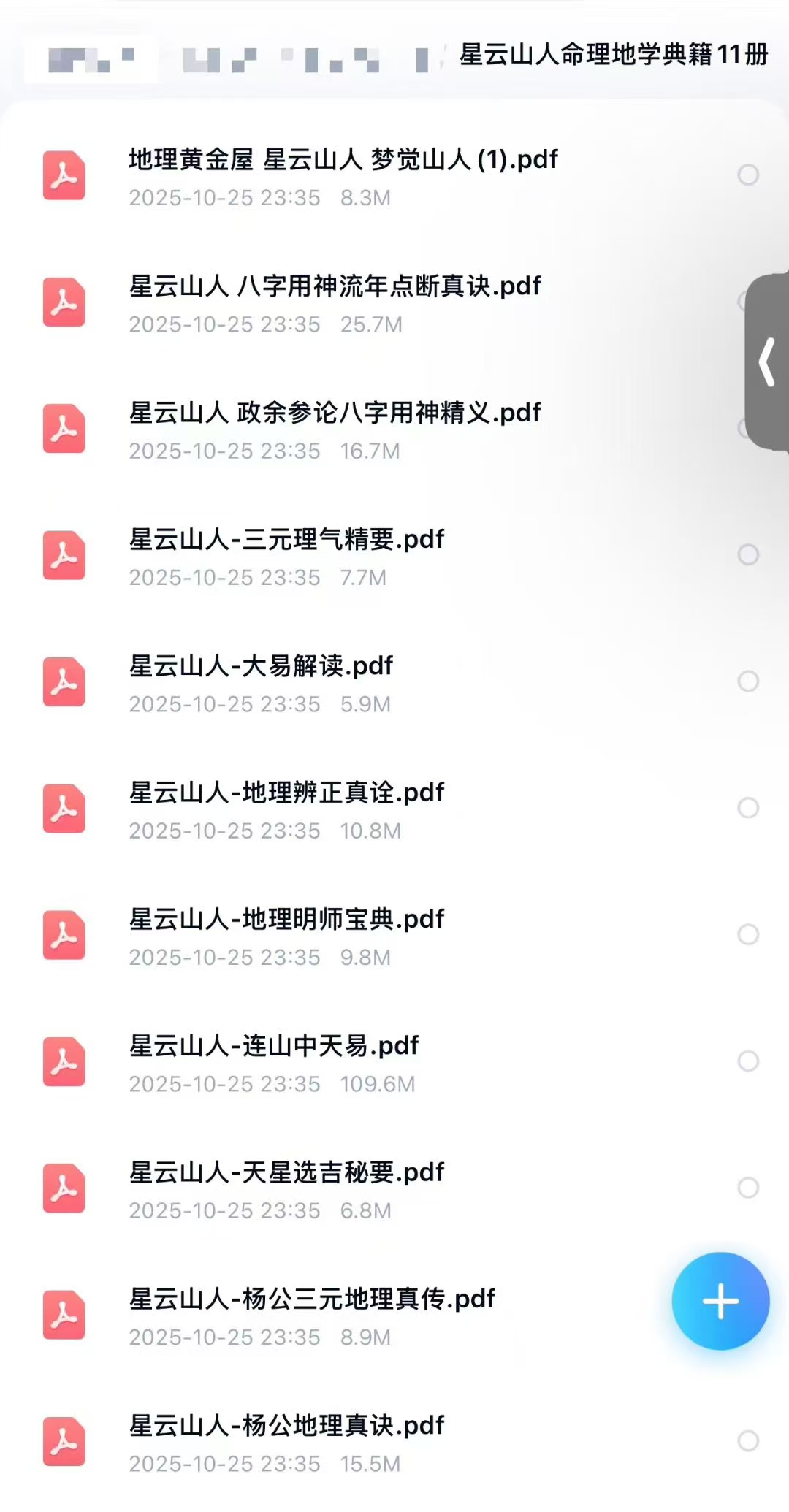Screen dimensions: 789x1512
Task: Open 星云山人-杨公地理真诀.pdf file
Action: point(286,1425)
